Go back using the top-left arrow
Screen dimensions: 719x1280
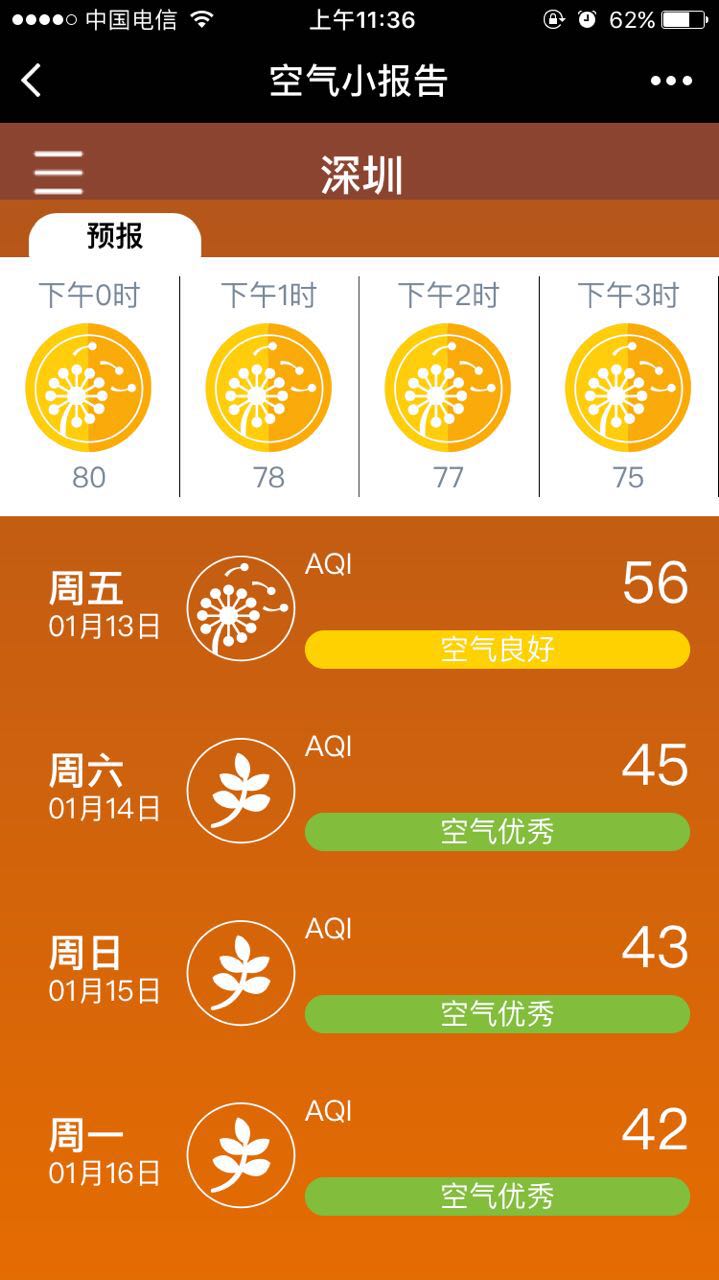[x=32, y=80]
